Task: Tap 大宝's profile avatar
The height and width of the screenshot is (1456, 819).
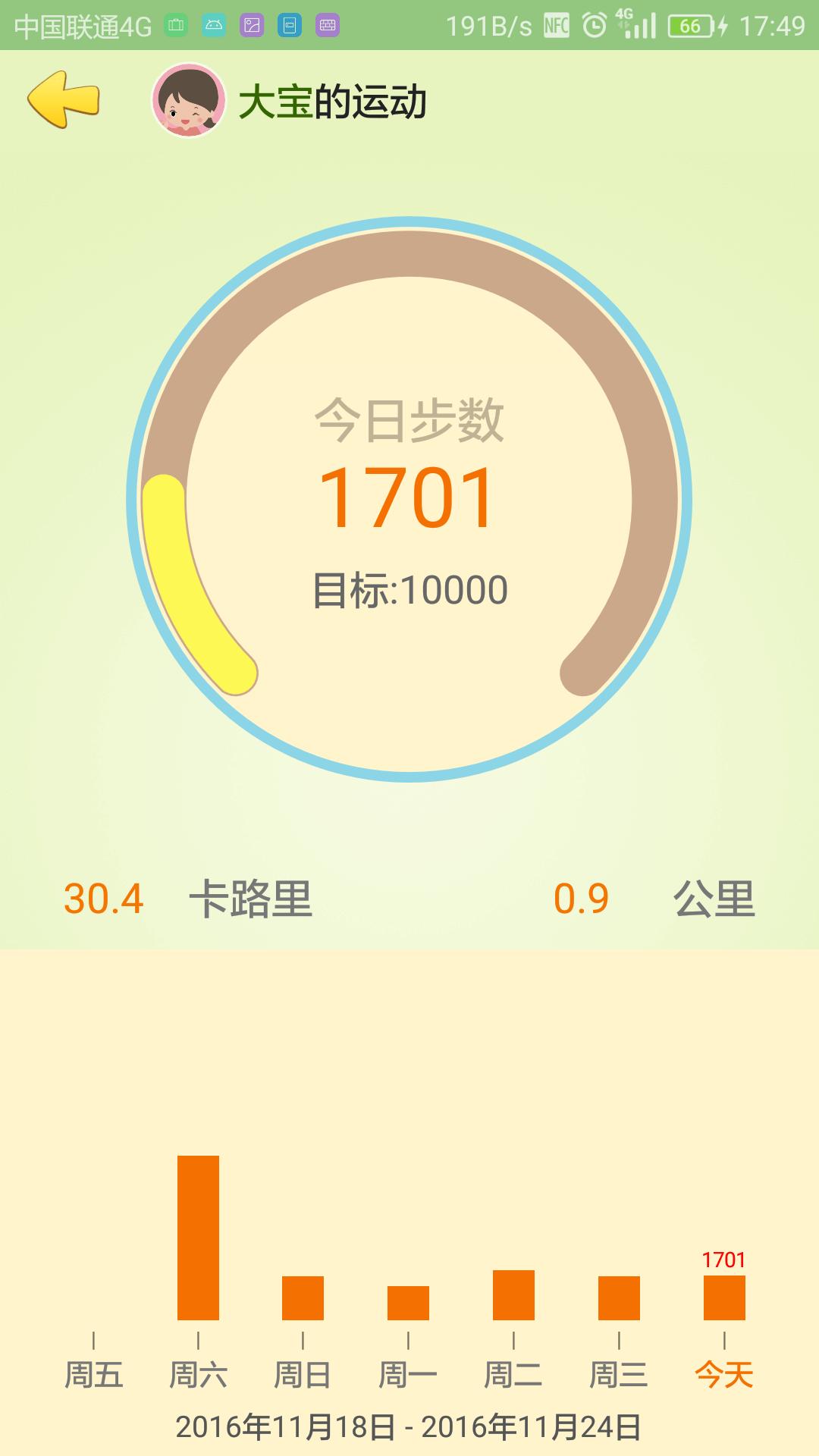Action: (189, 101)
